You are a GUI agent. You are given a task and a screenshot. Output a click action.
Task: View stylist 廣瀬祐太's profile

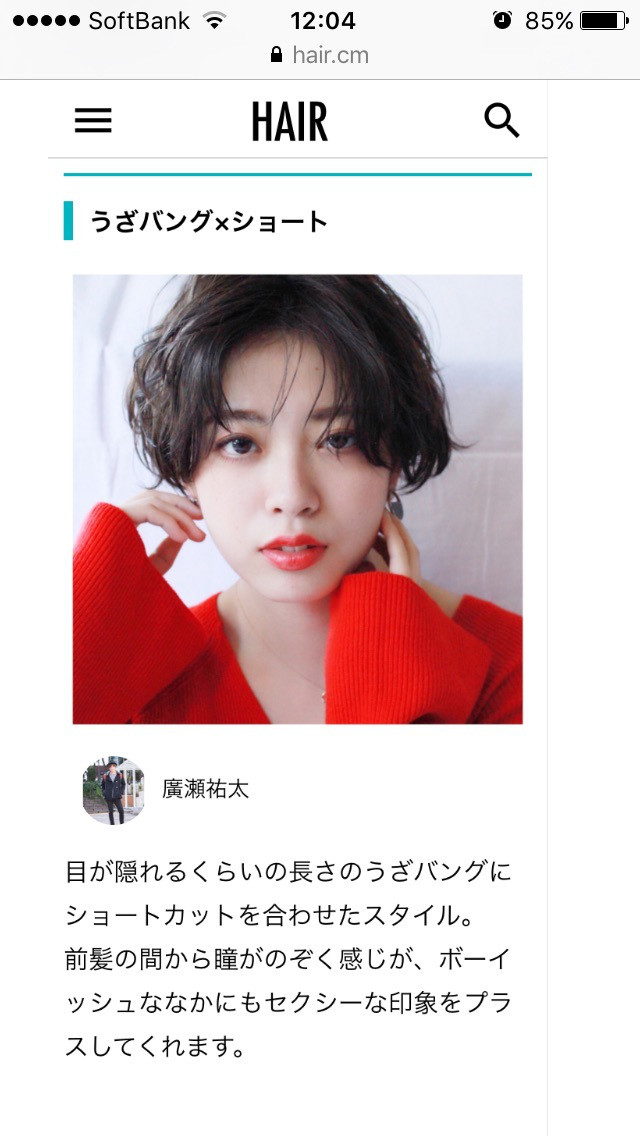[205, 789]
